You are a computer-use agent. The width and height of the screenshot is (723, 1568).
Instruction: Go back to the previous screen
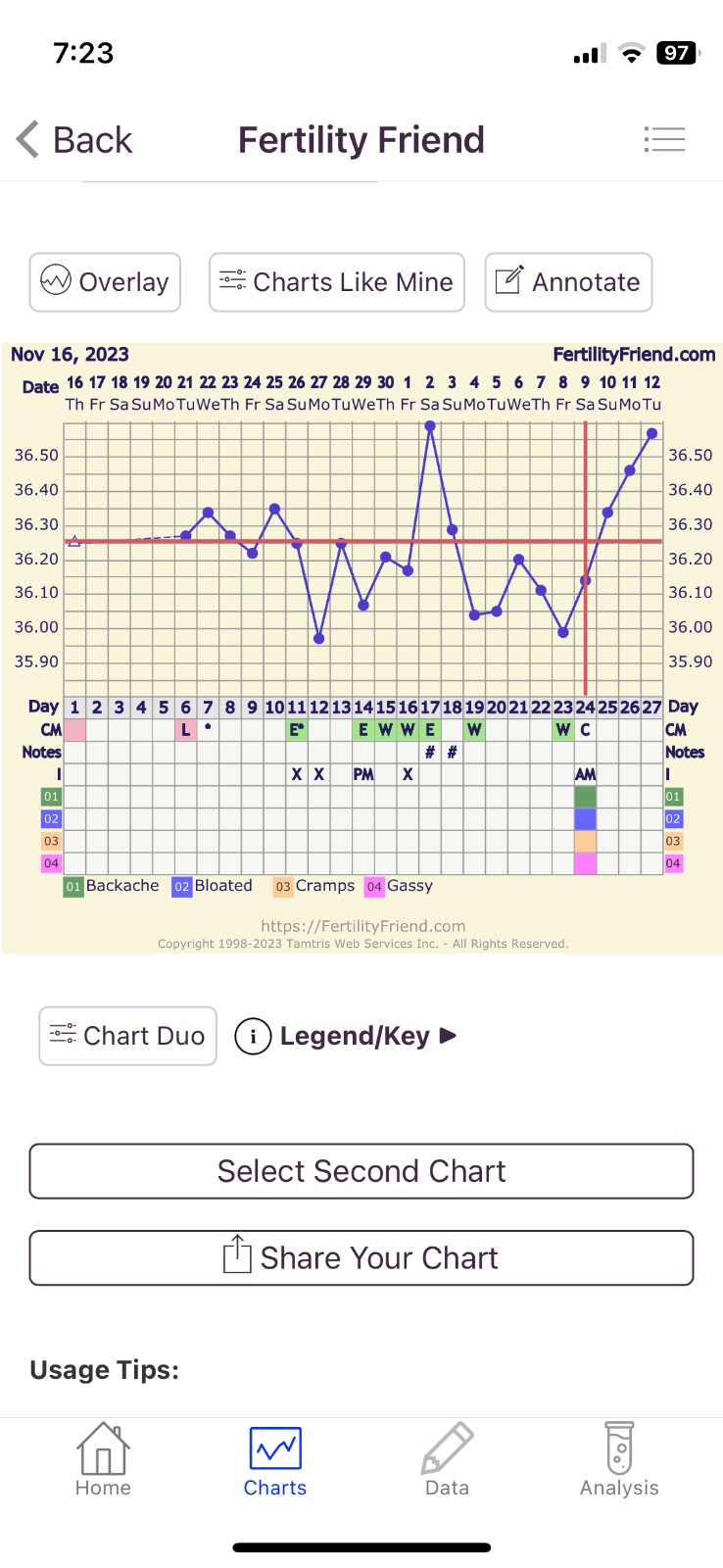pos(74,140)
